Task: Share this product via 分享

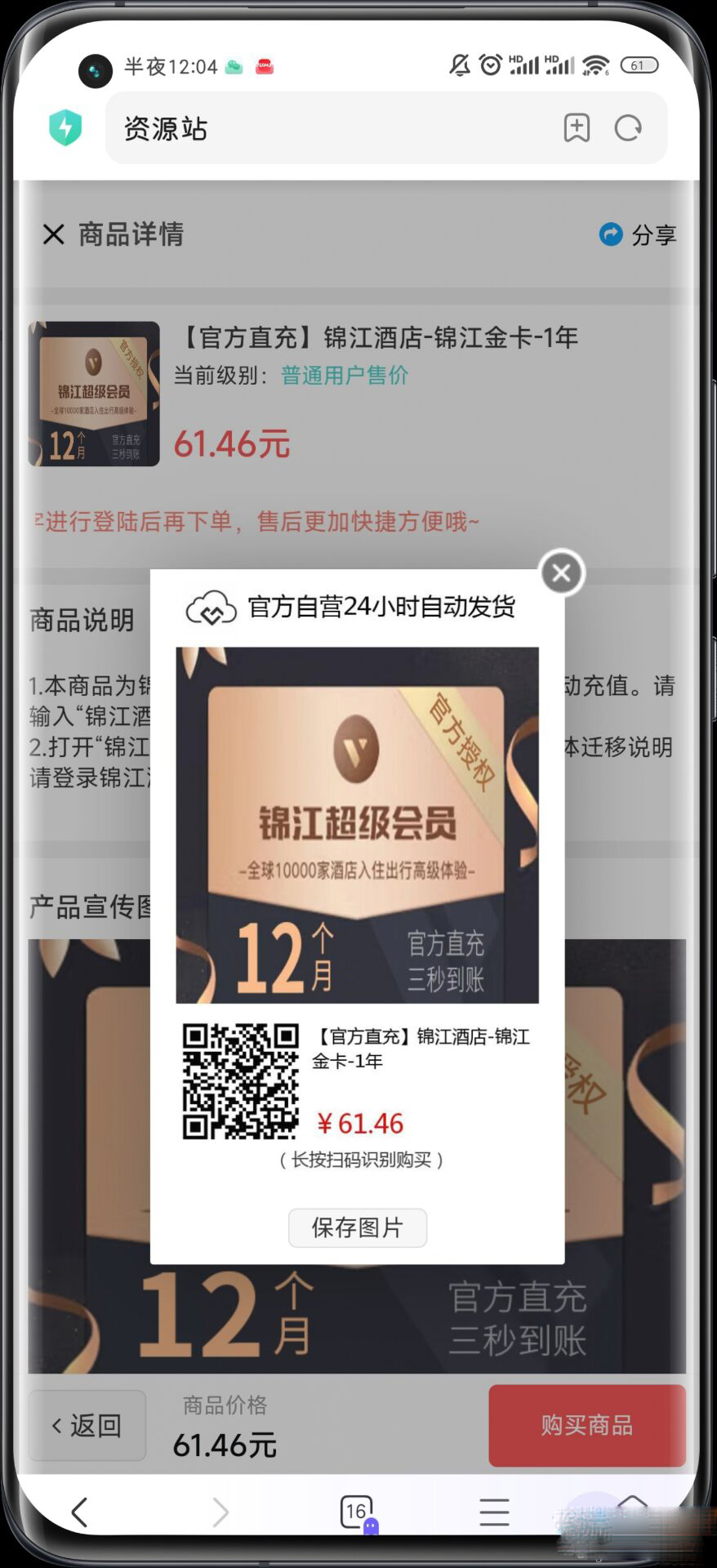Action: click(638, 235)
